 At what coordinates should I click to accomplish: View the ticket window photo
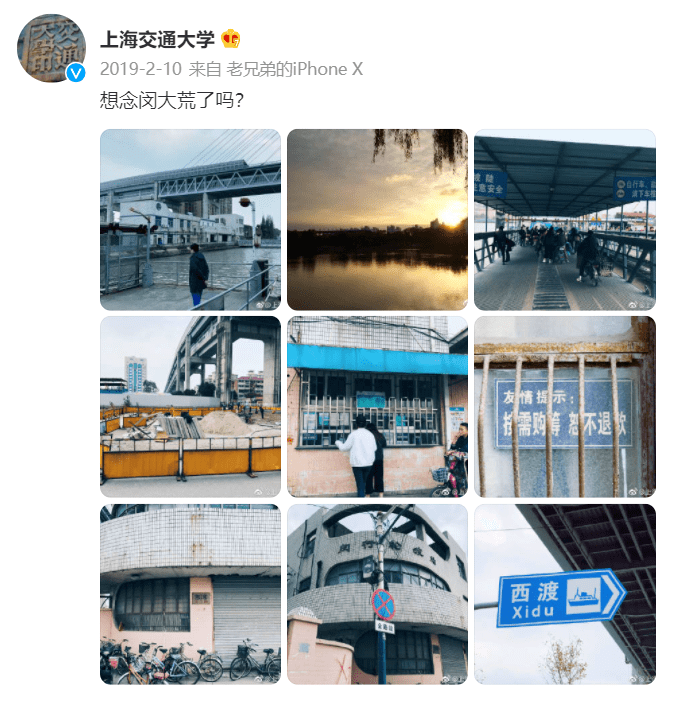[x=377, y=406]
